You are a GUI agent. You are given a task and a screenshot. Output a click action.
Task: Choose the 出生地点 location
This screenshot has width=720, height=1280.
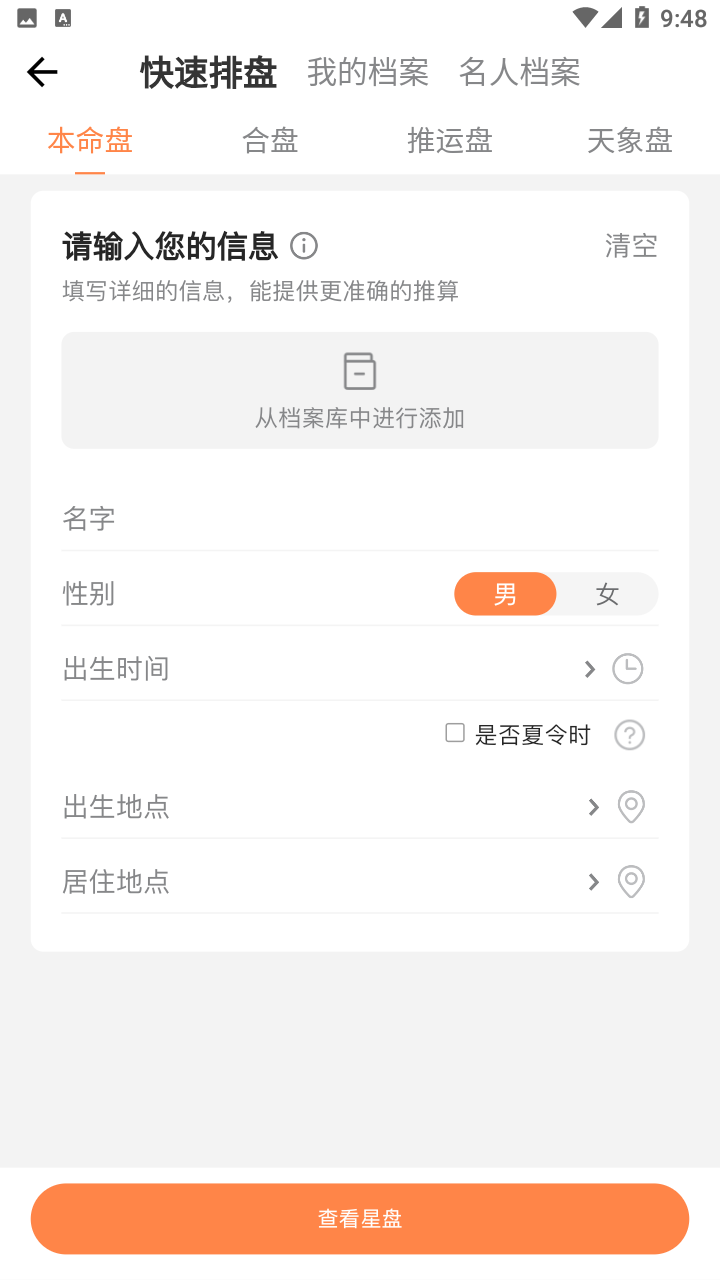coord(360,806)
